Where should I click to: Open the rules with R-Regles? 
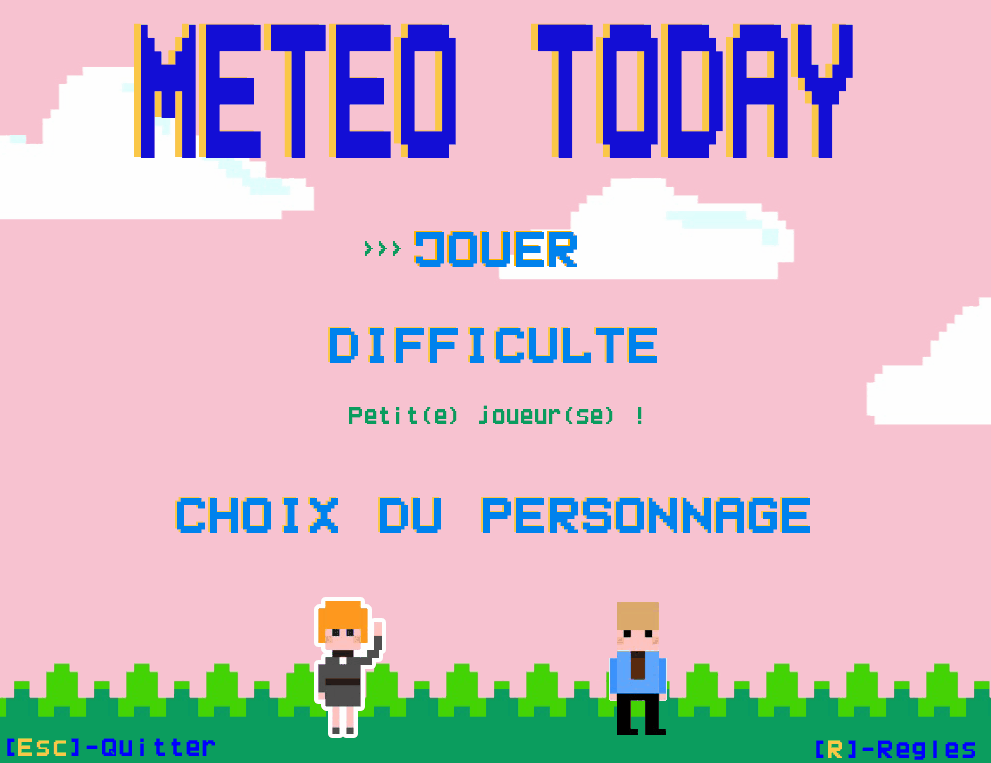[x=895, y=749]
